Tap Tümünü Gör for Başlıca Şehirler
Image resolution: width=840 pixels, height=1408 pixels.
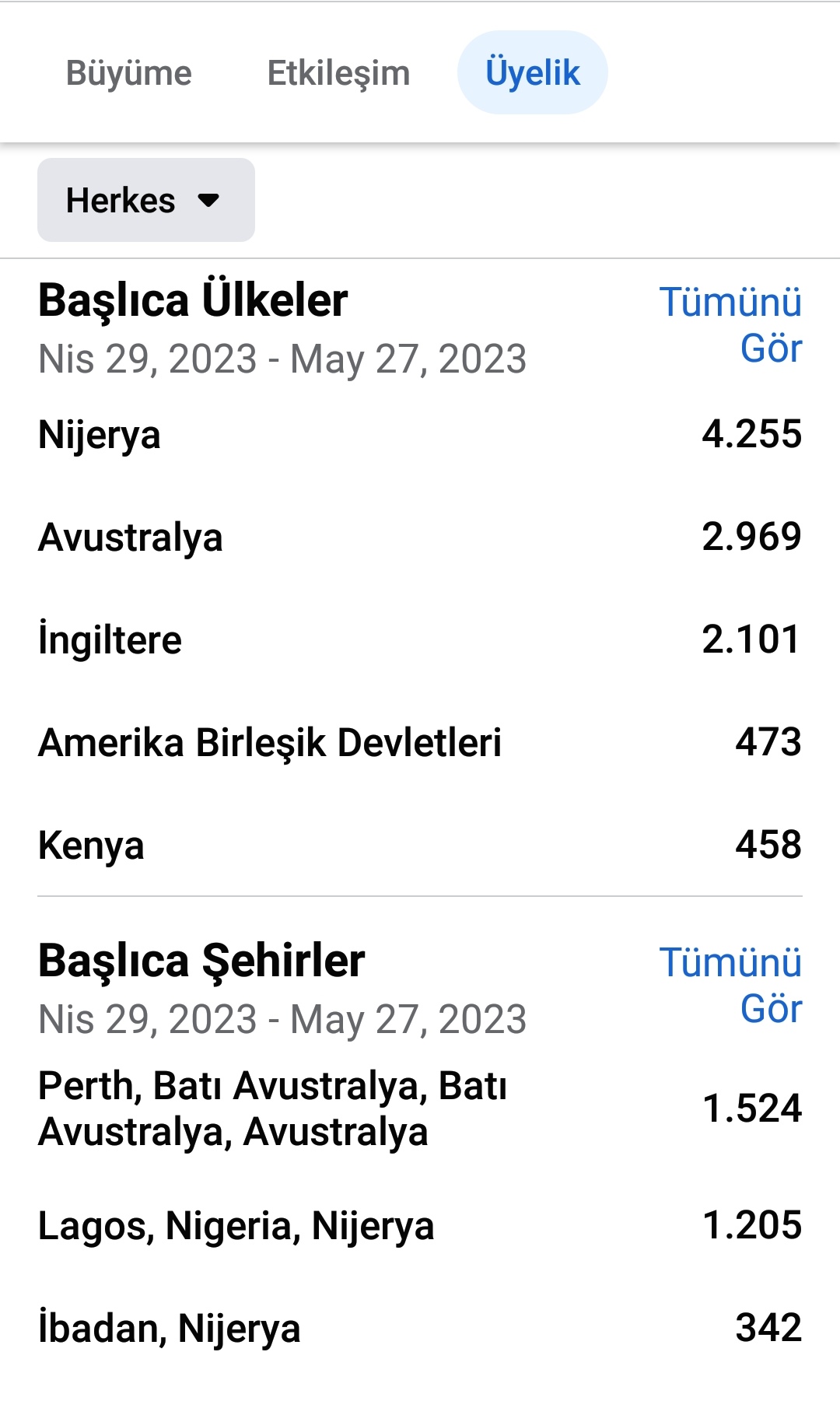click(731, 985)
